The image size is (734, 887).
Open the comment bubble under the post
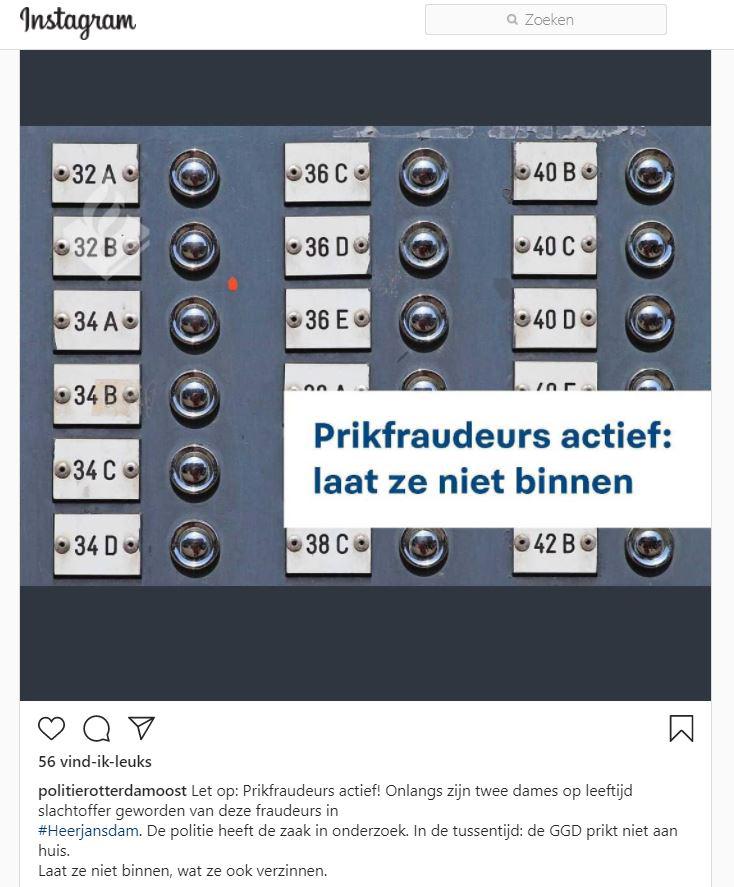(x=97, y=728)
